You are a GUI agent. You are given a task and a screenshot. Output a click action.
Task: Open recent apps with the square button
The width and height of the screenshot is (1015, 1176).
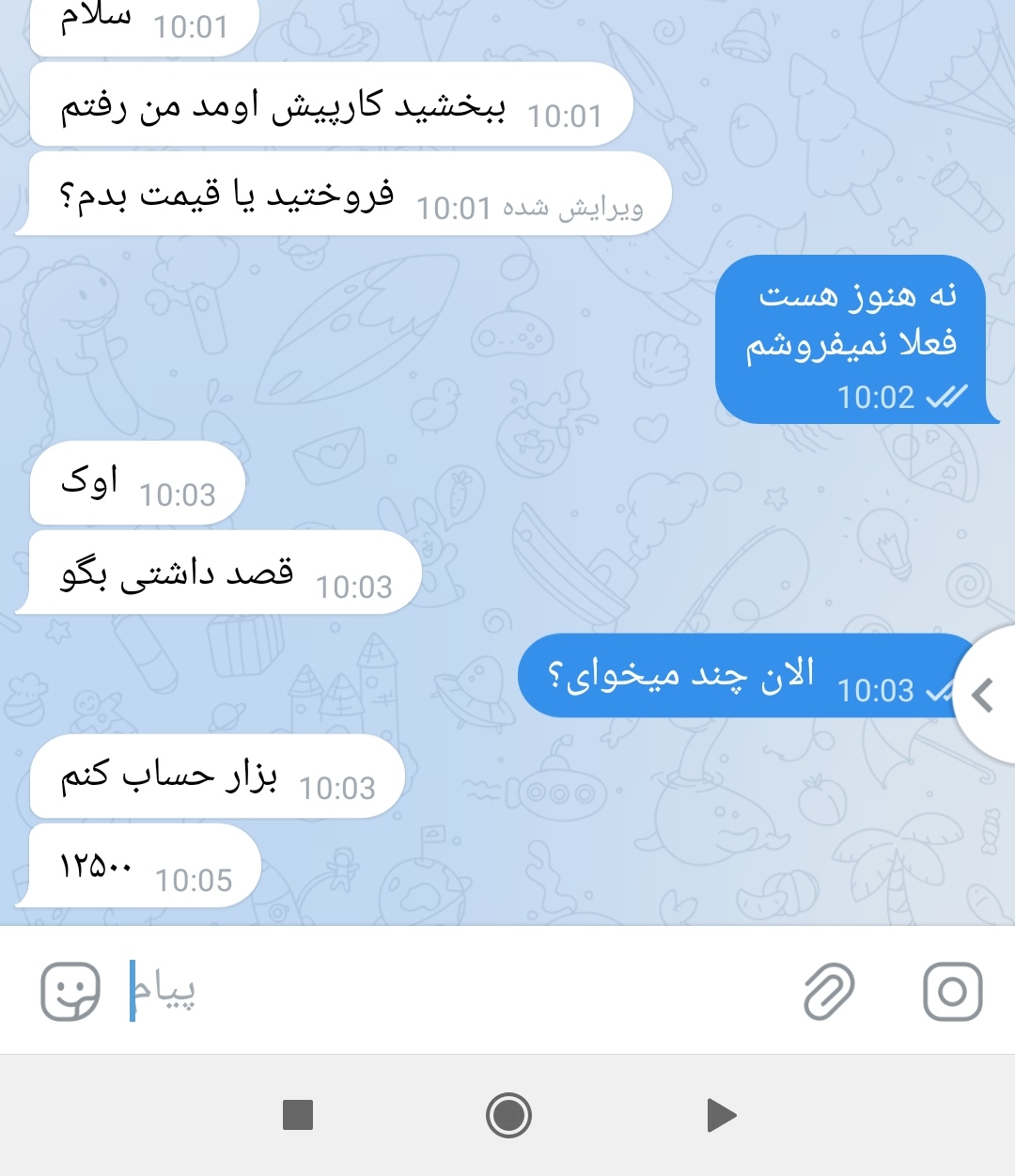click(x=298, y=1115)
